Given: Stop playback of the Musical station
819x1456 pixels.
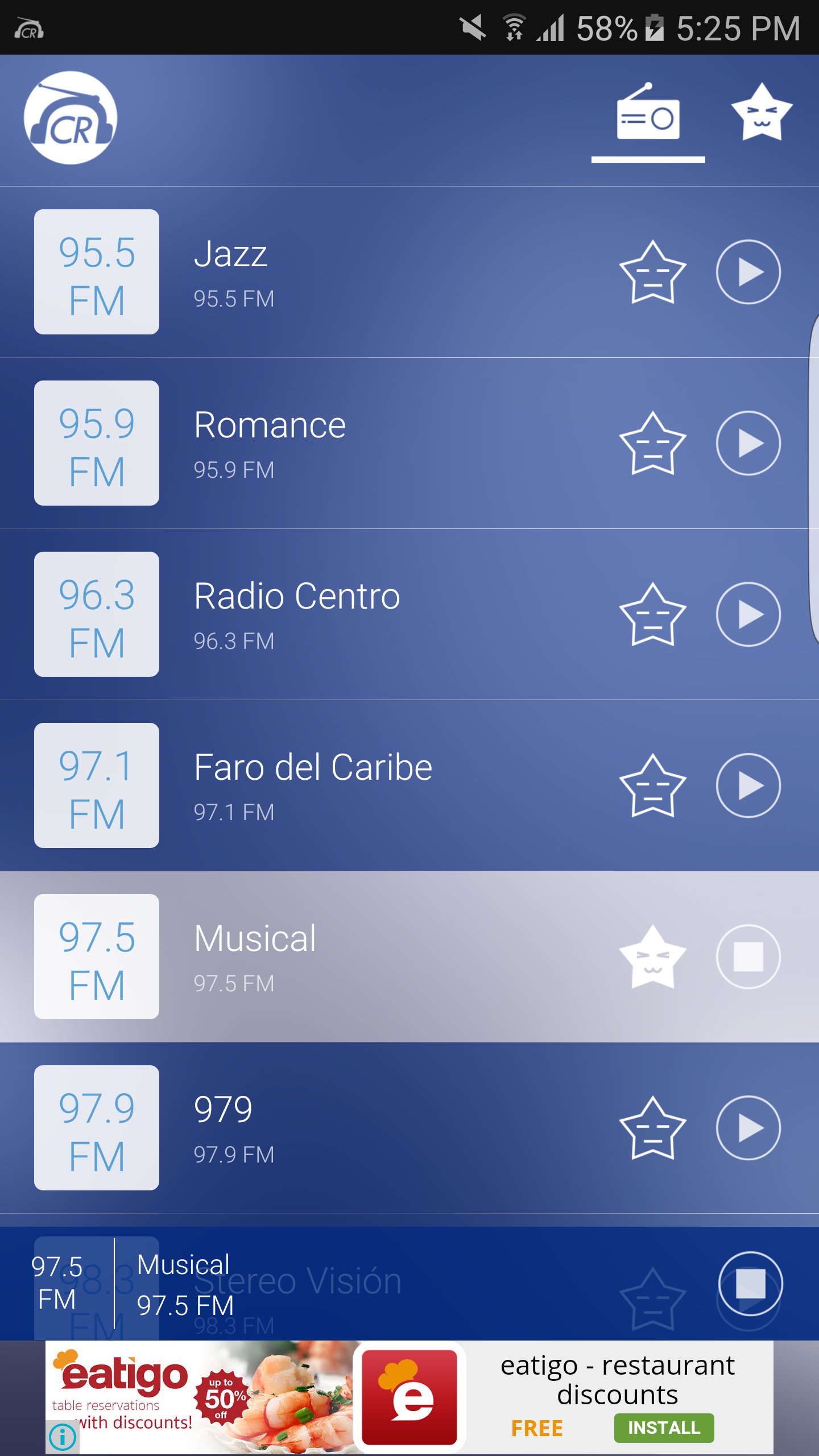Looking at the screenshot, I should tap(749, 957).
